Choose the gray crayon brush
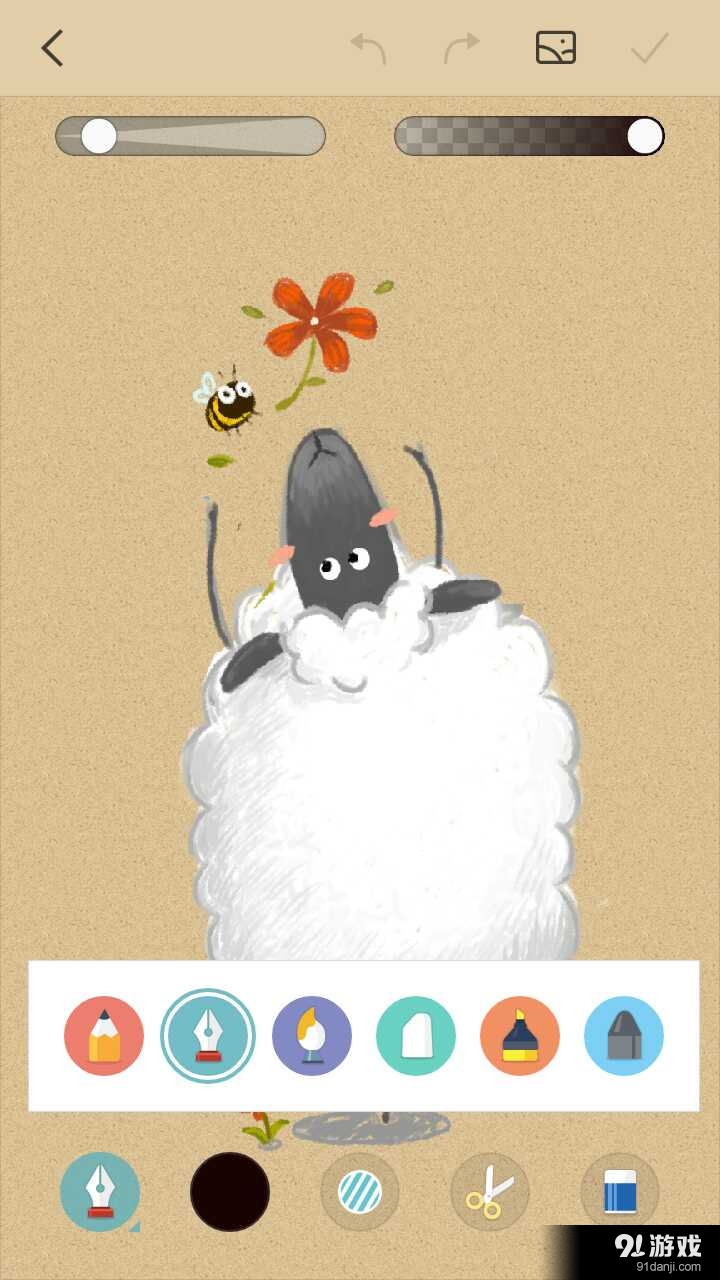This screenshot has height=1280, width=720. 624,1036
